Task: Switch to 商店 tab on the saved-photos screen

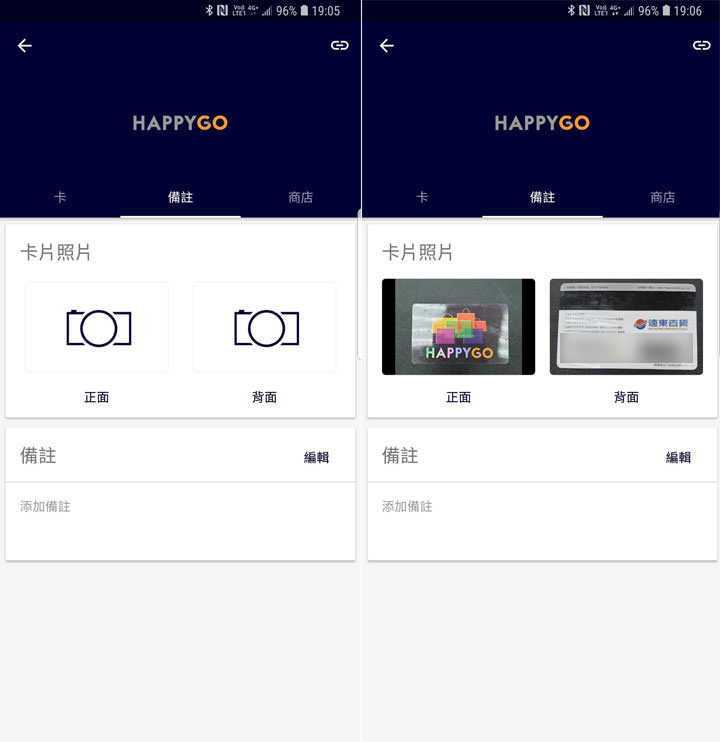Action: click(x=662, y=197)
